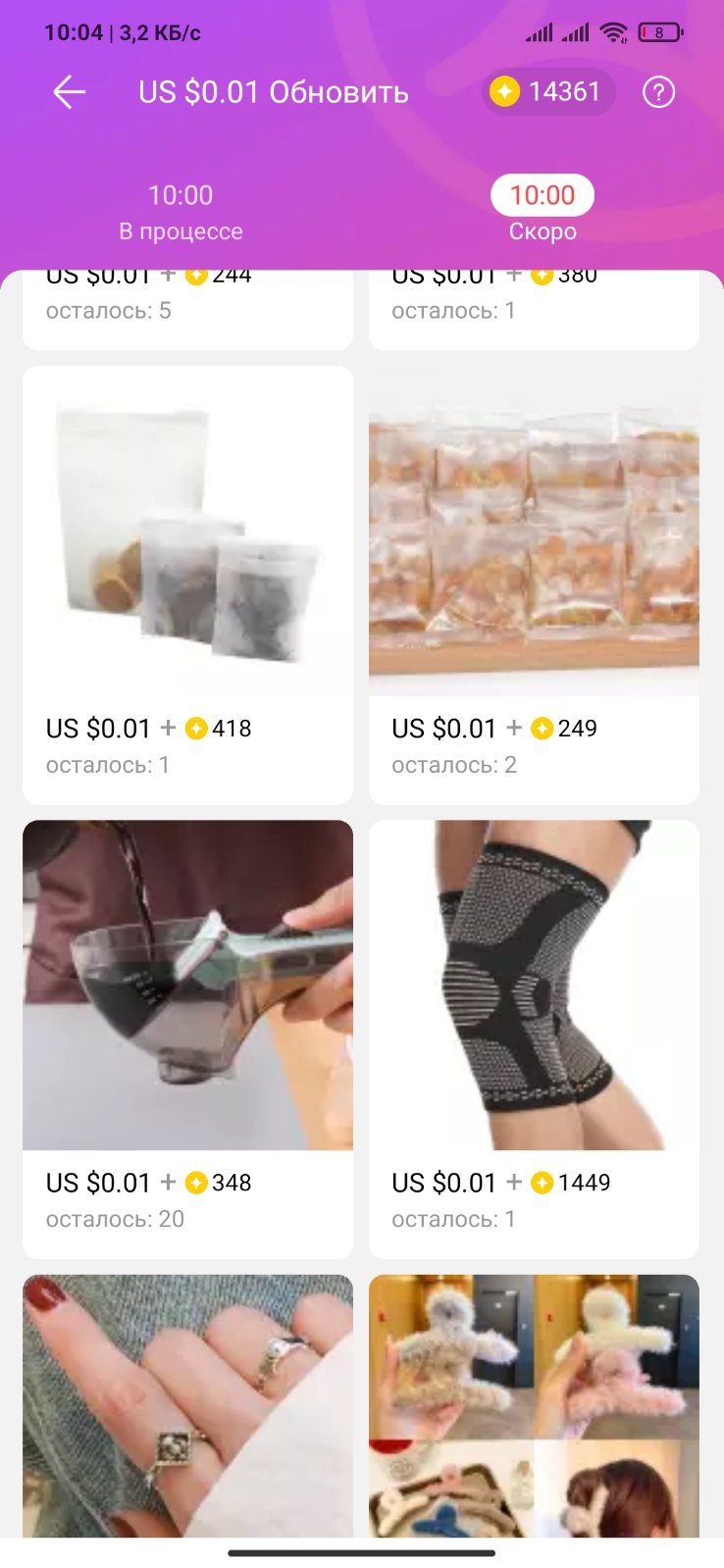
Task: Switch to the В процессе tab
Action: [181, 212]
